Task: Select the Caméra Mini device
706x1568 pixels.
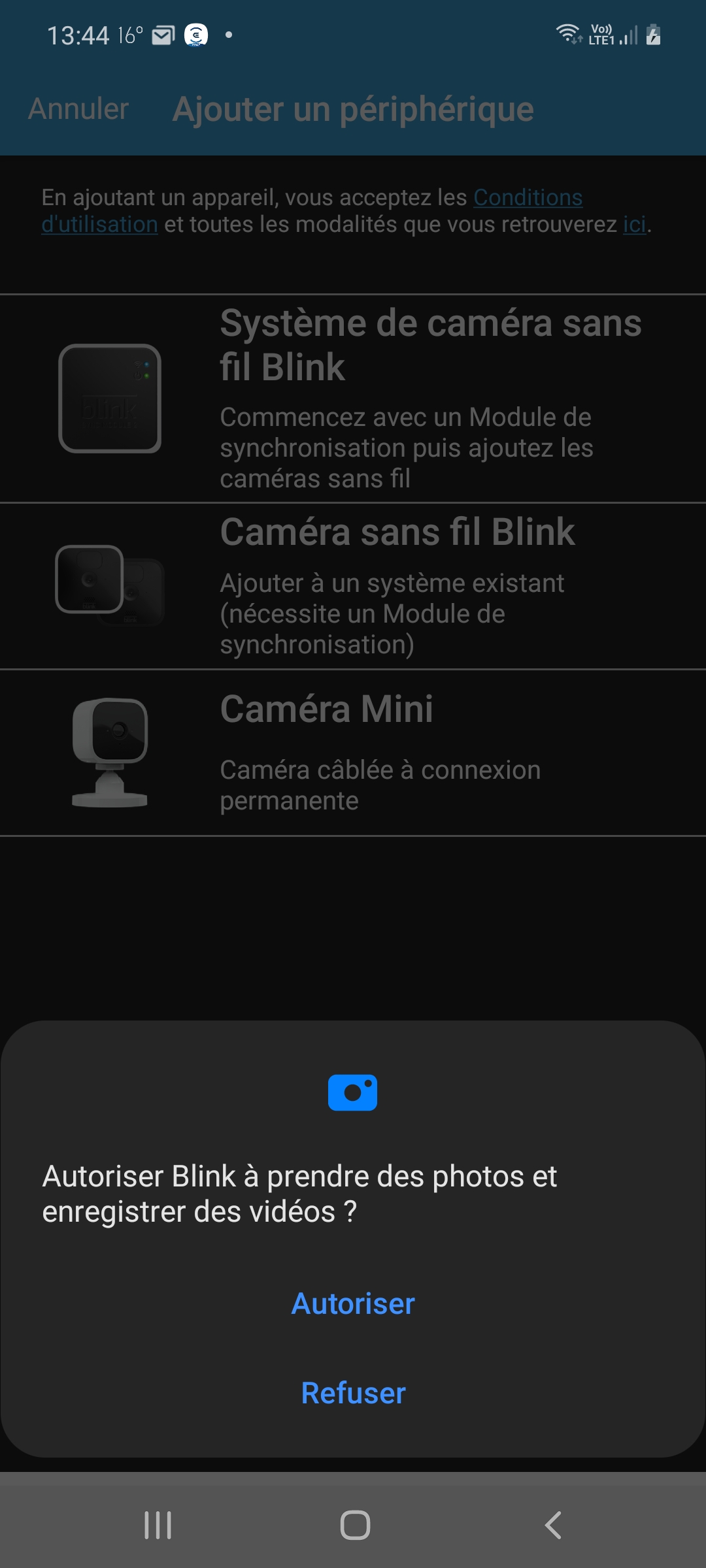Action: pyautogui.click(x=353, y=753)
